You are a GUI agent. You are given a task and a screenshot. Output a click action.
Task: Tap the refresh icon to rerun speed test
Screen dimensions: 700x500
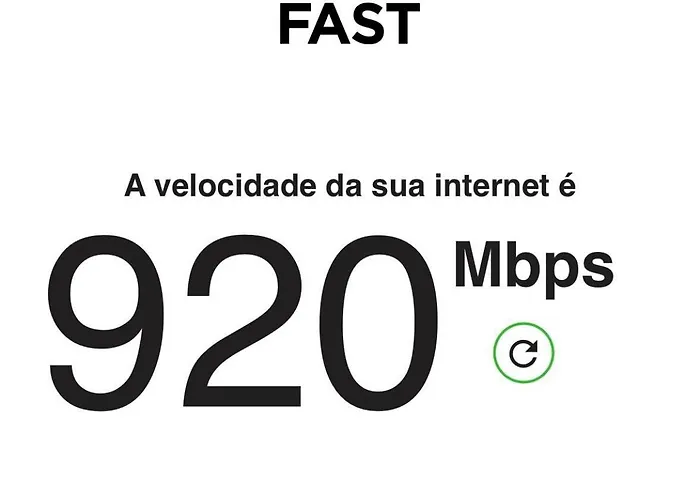(x=524, y=352)
